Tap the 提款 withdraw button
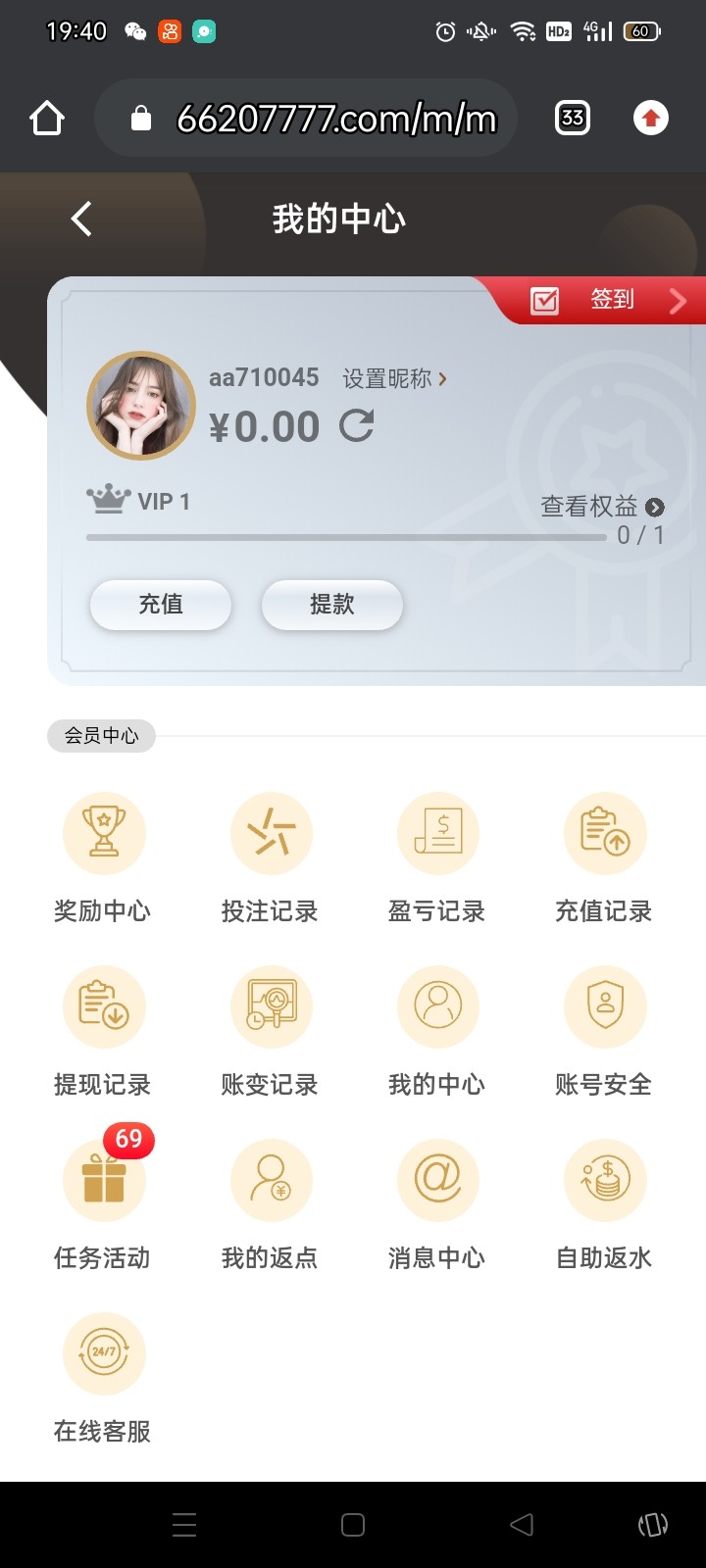706x1568 pixels. [331, 605]
